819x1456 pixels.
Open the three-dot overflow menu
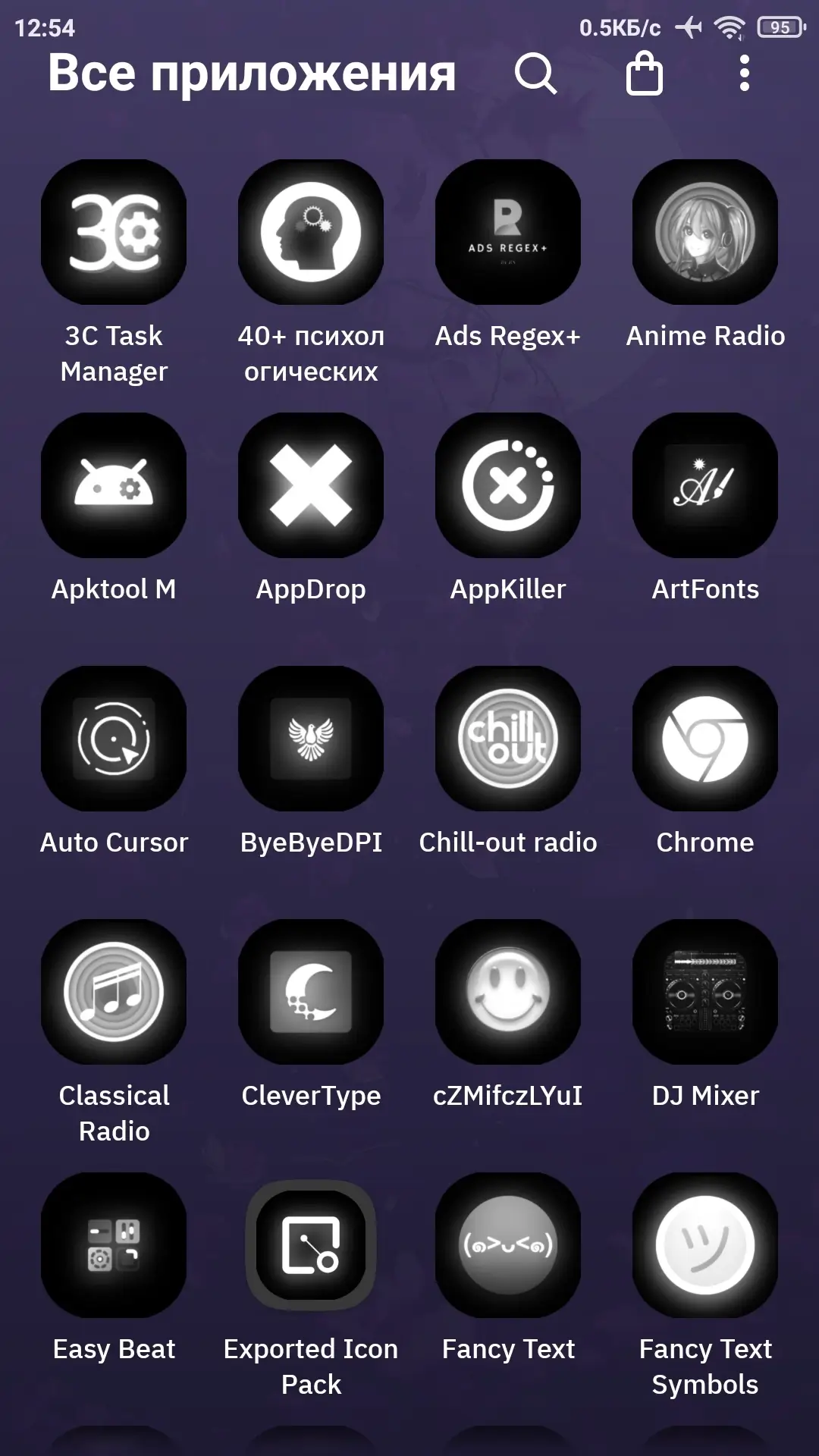744,74
